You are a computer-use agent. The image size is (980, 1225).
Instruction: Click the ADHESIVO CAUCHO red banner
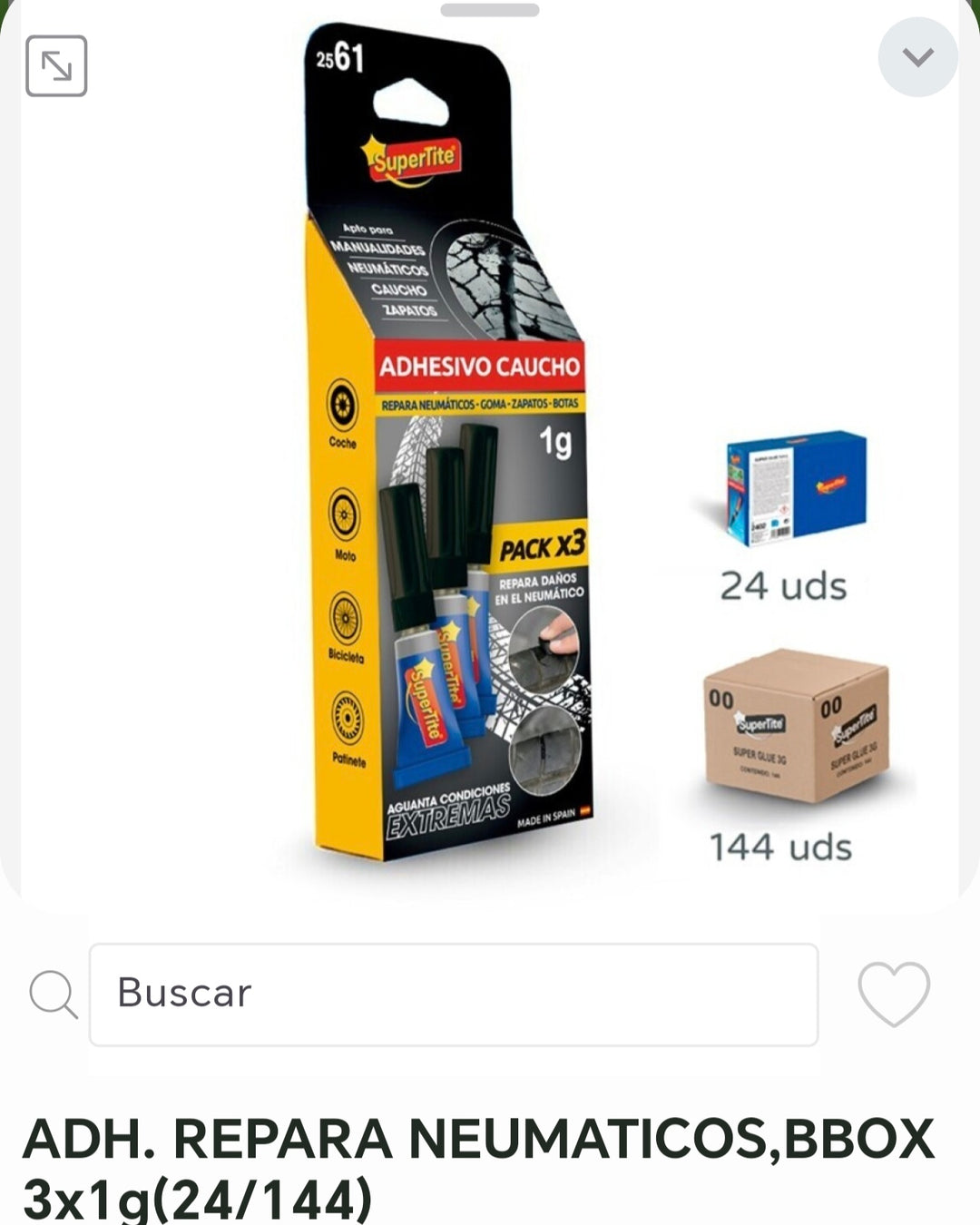pyautogui.click(x=481, y=363)
